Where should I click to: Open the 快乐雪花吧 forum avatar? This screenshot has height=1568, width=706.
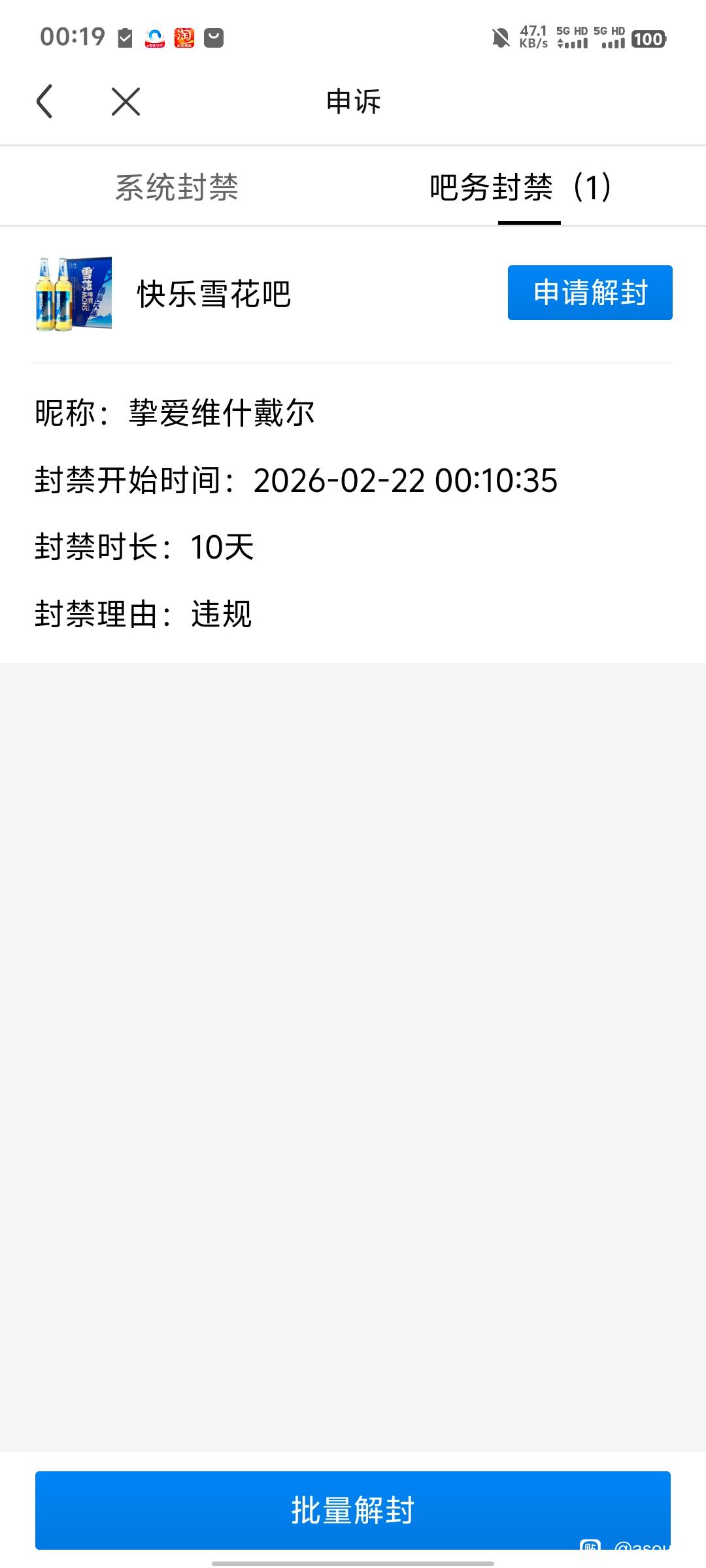[74, 293]
